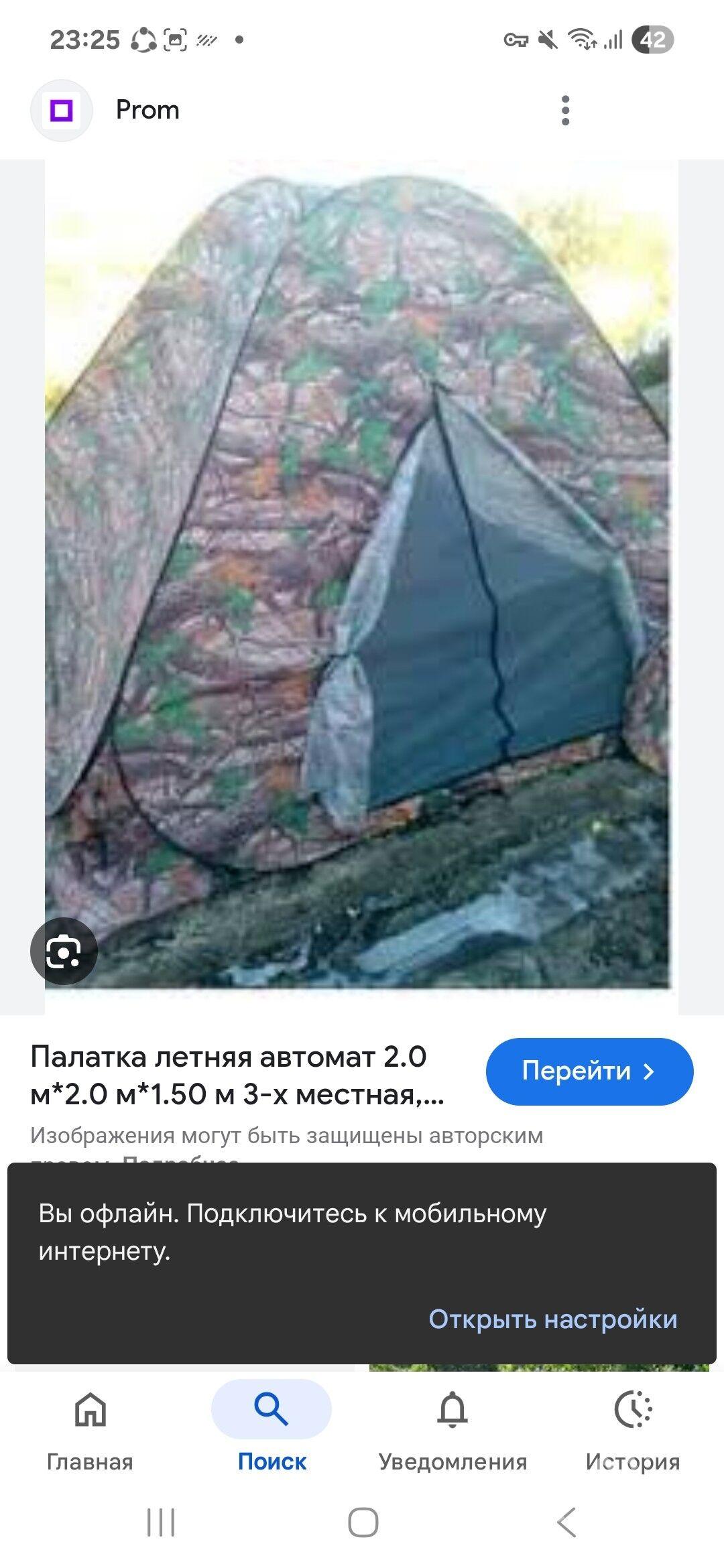
Task: Open the three-dot overflow menu
Action: coord(565,111)
